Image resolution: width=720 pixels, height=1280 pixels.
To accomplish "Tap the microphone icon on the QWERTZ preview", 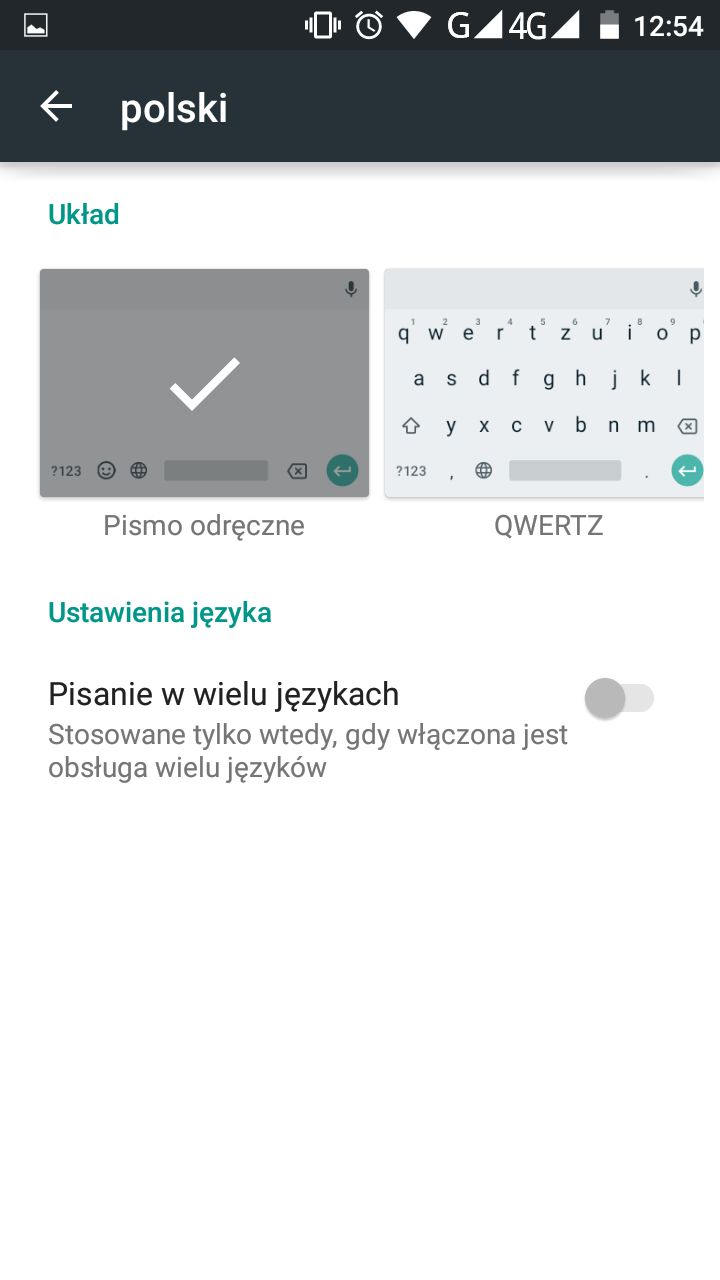I will (x=697, y=289).
